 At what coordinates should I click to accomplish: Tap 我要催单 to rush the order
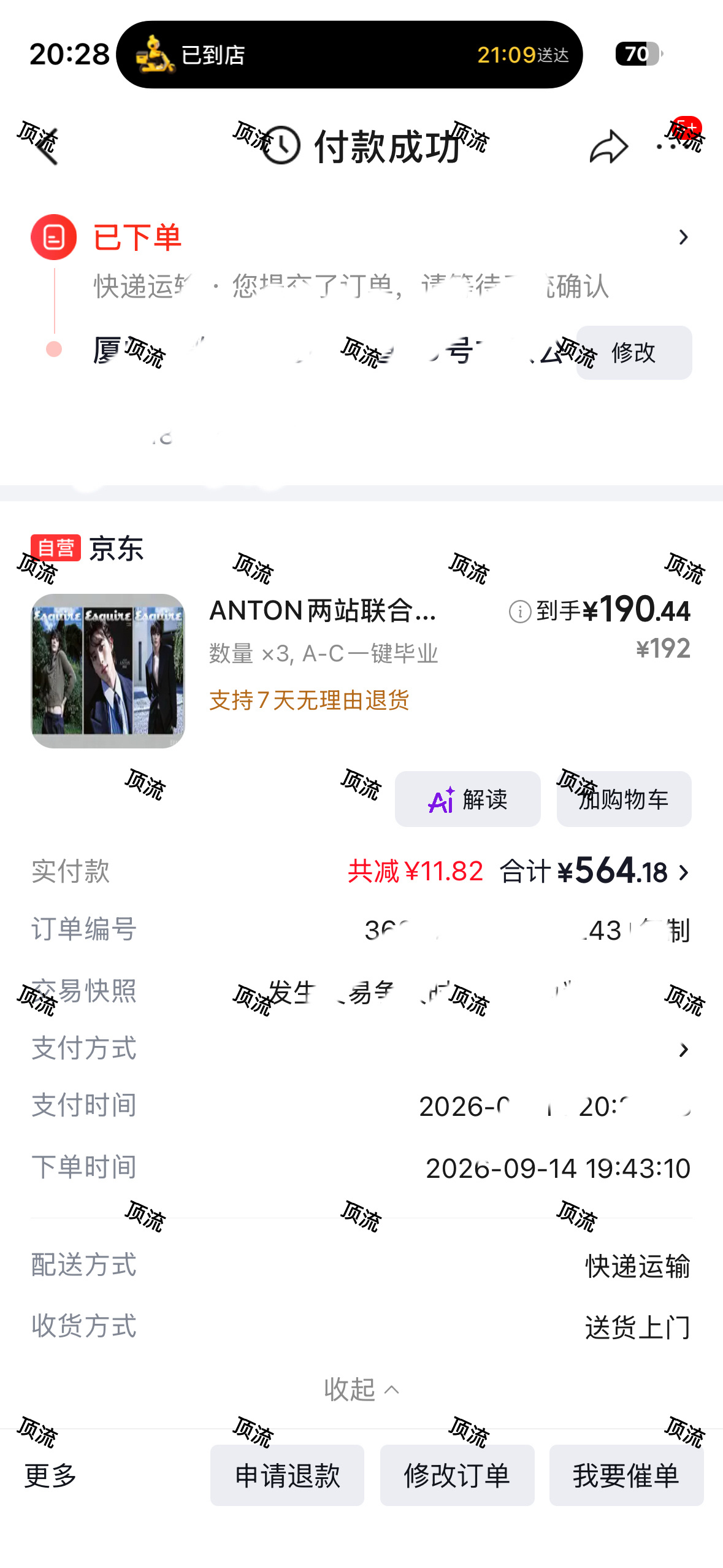point(626,1475)
